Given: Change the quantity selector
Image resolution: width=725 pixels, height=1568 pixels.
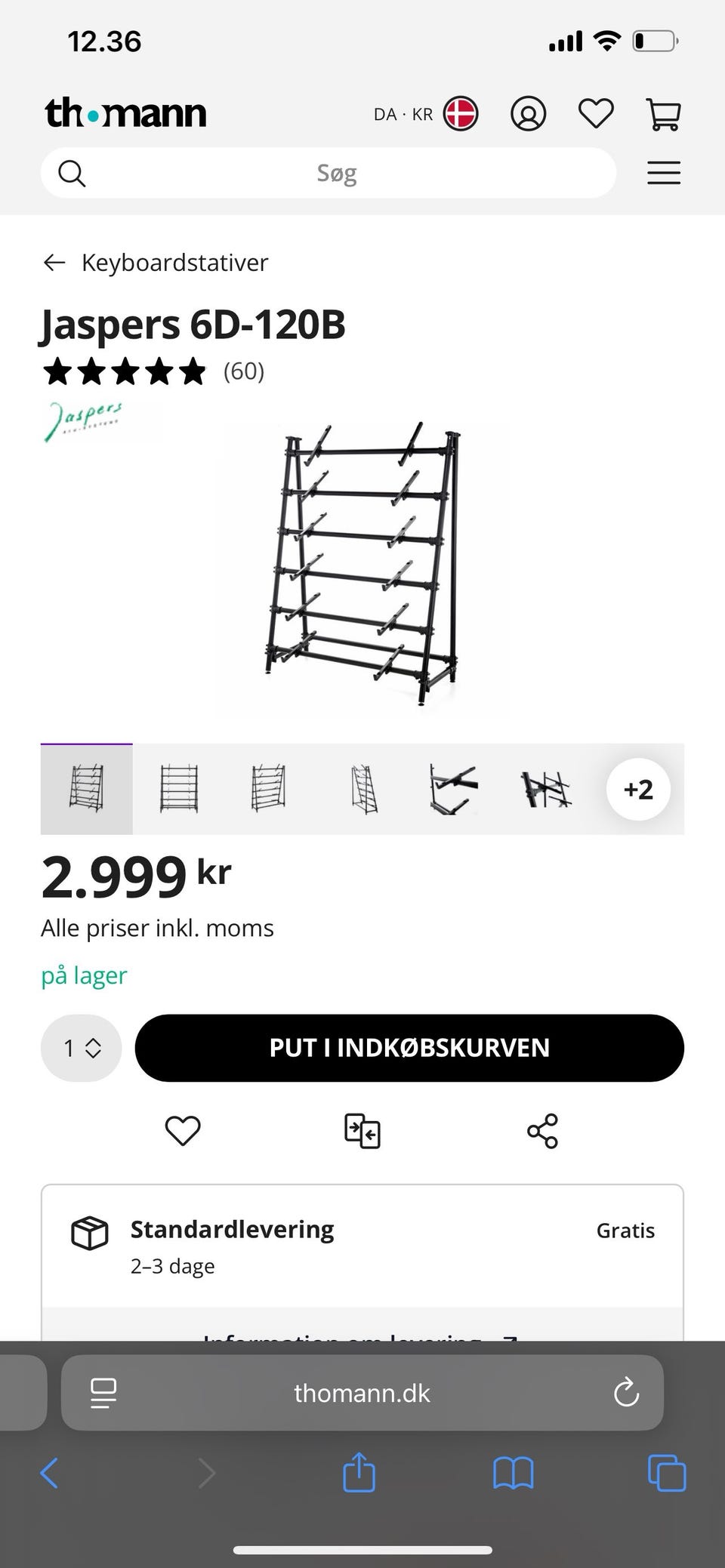Looking at the screenshot, I should click(x=82, y=1048).
